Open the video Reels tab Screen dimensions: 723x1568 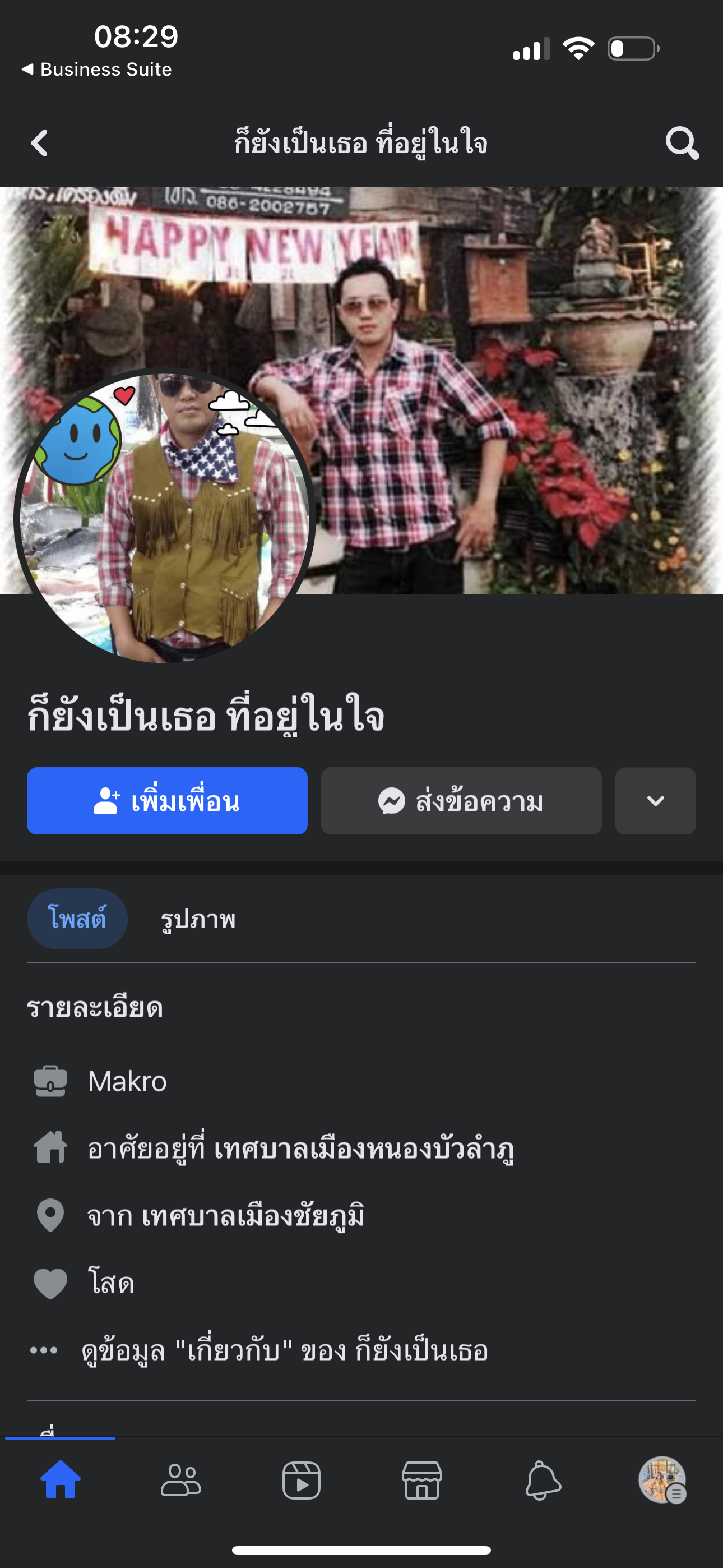[x=302, y=1480]
